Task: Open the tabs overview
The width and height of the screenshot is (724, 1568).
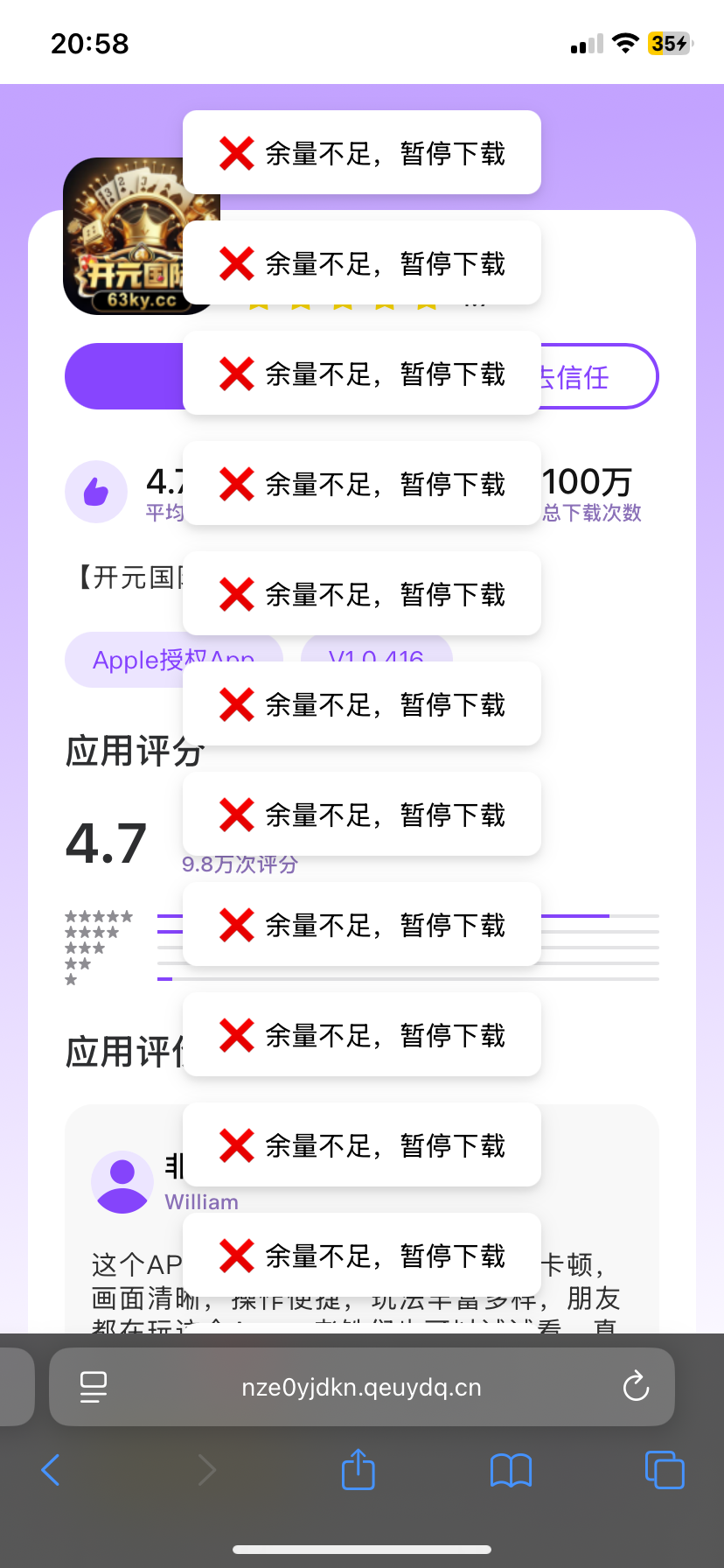Action: (x=665, y=1470)
